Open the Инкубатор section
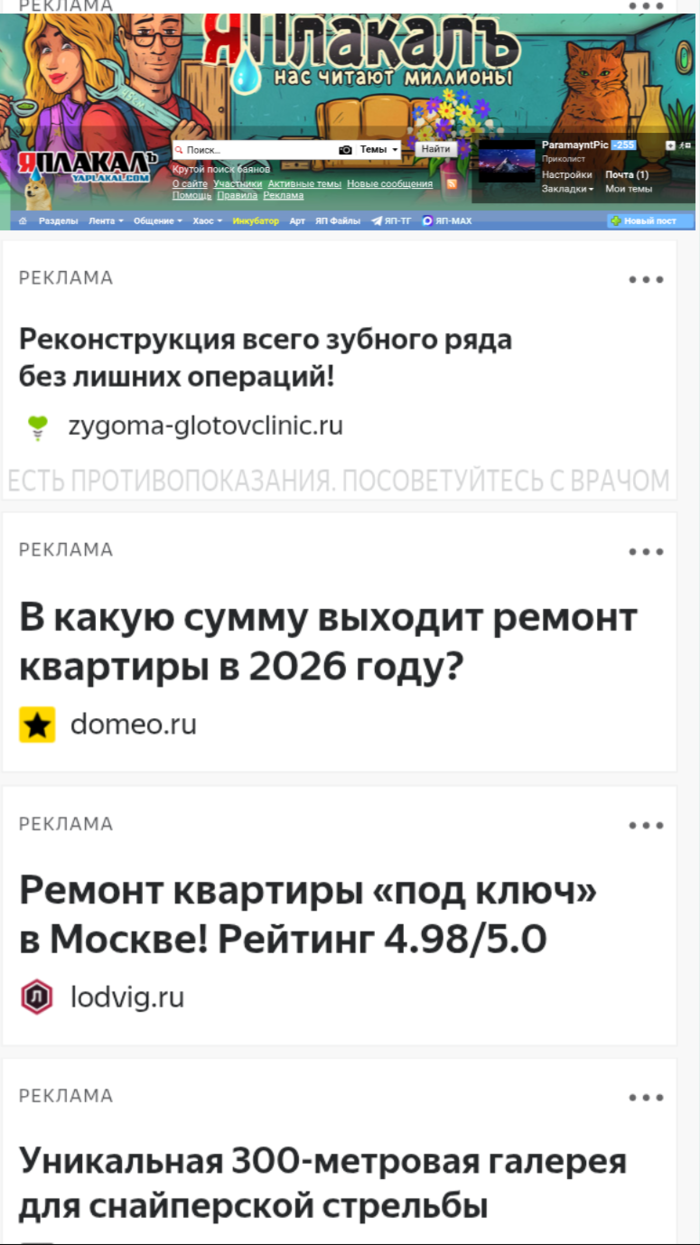This screenshot has width=700, height=1245. click(255, 221)
